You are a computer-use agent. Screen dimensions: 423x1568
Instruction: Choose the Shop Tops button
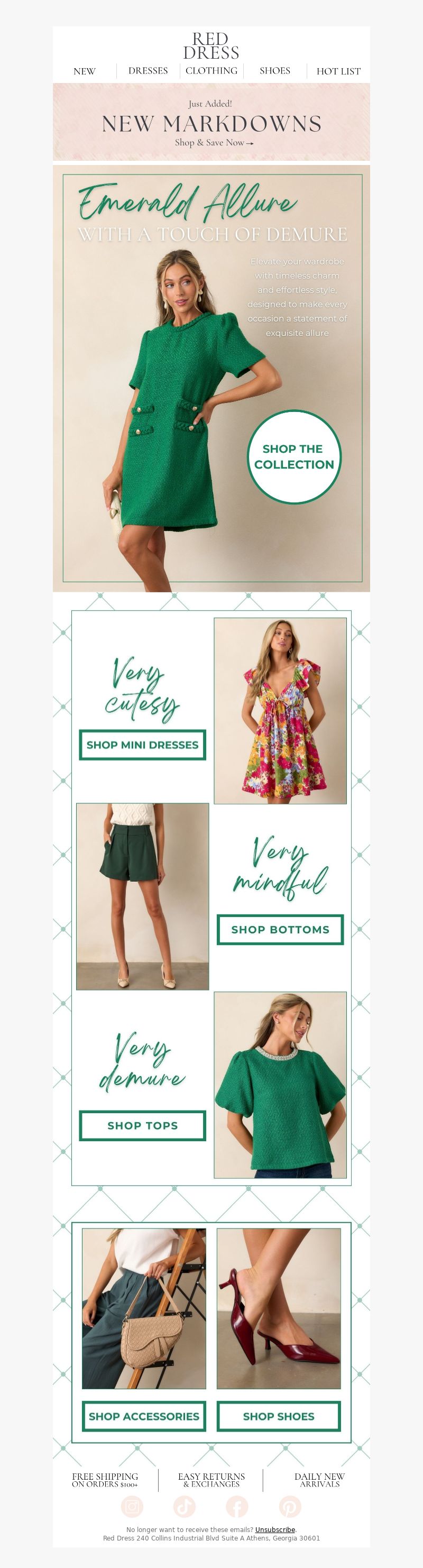point(142,1125)
